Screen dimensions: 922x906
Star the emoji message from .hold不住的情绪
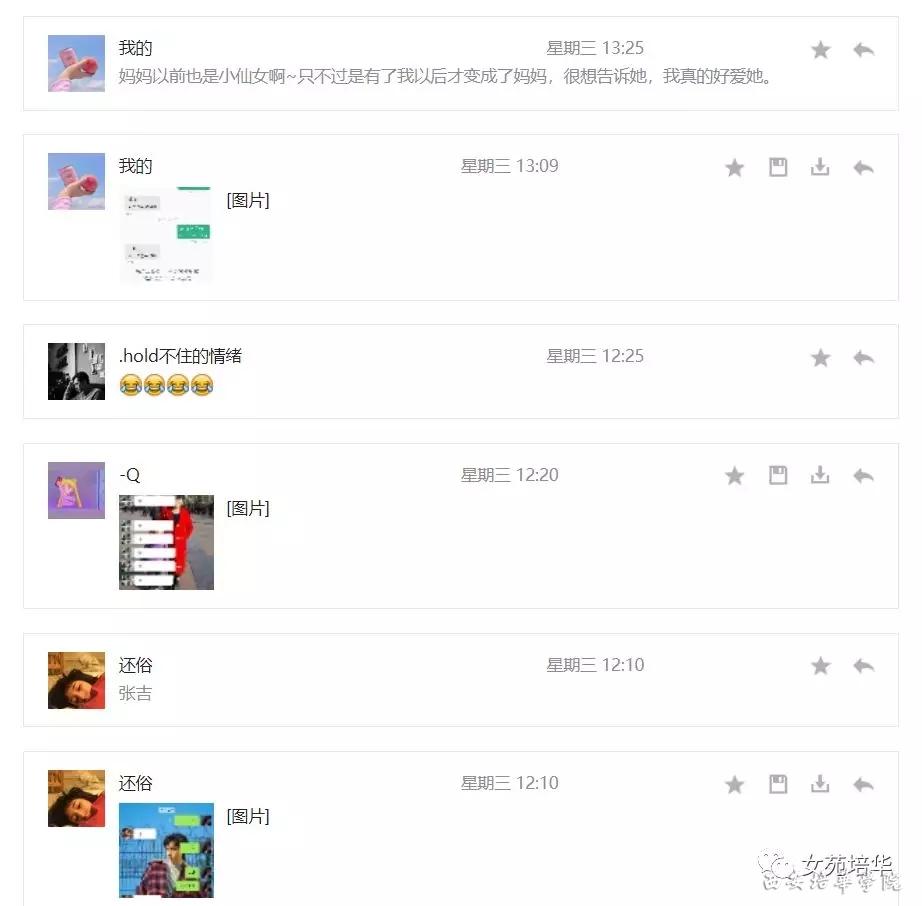(821, 358)
